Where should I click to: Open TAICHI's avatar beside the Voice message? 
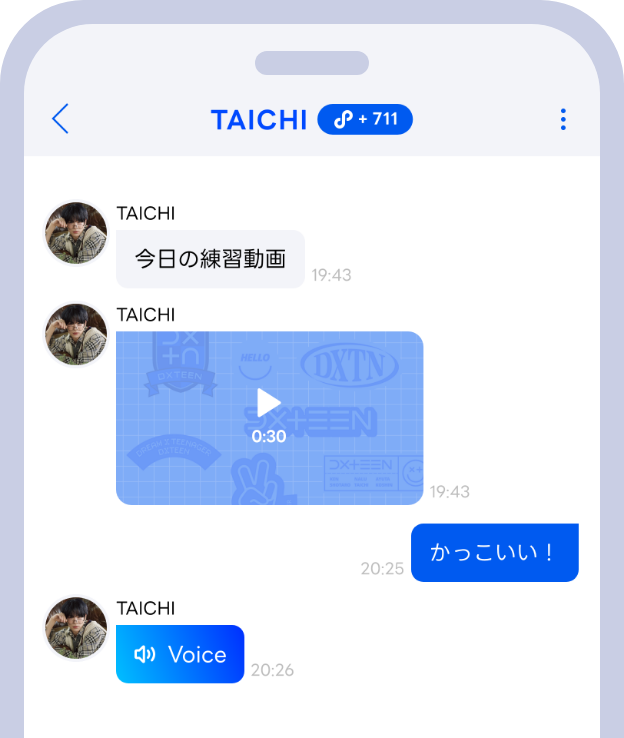[x=76, y=629]
